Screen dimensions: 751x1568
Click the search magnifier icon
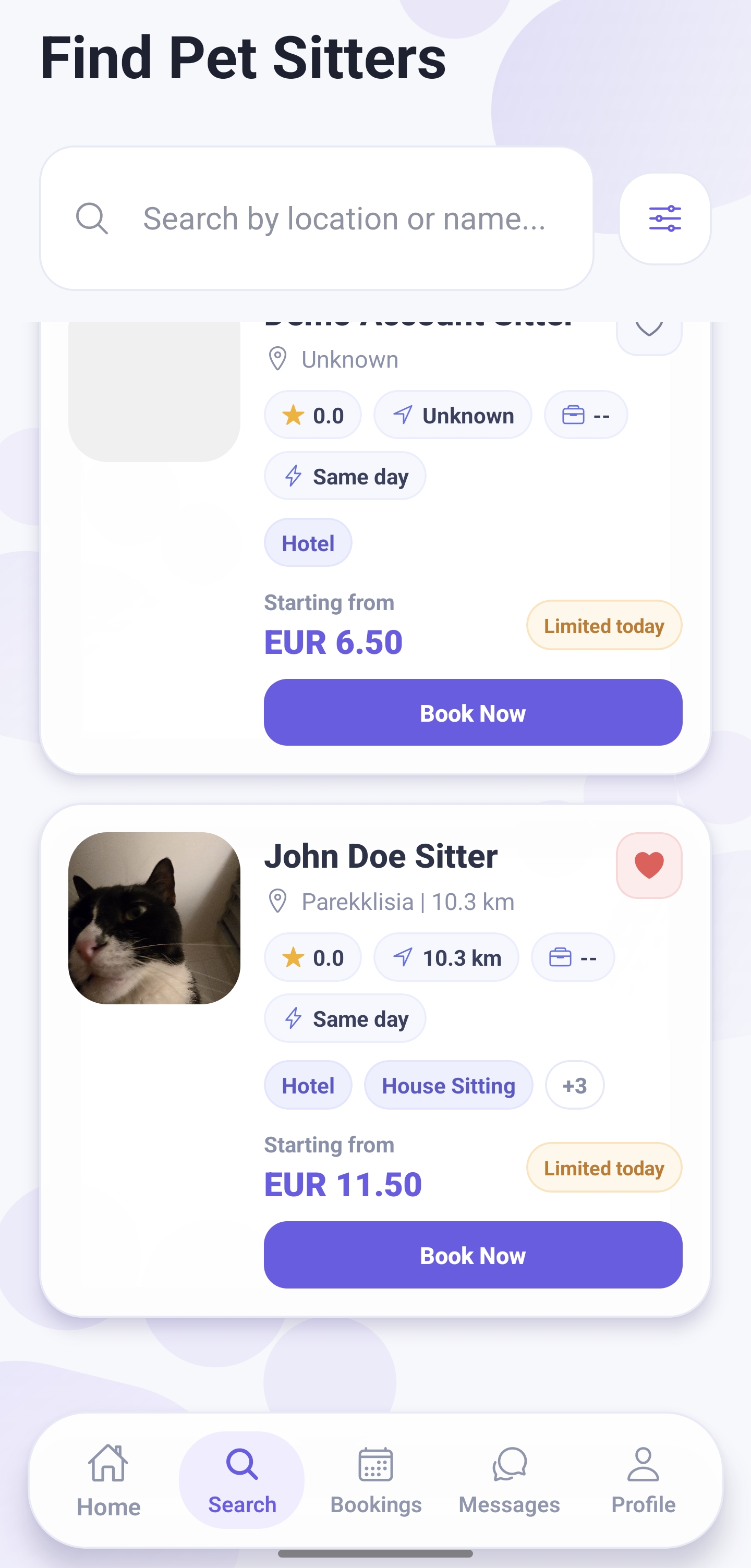tap(92, 218)
